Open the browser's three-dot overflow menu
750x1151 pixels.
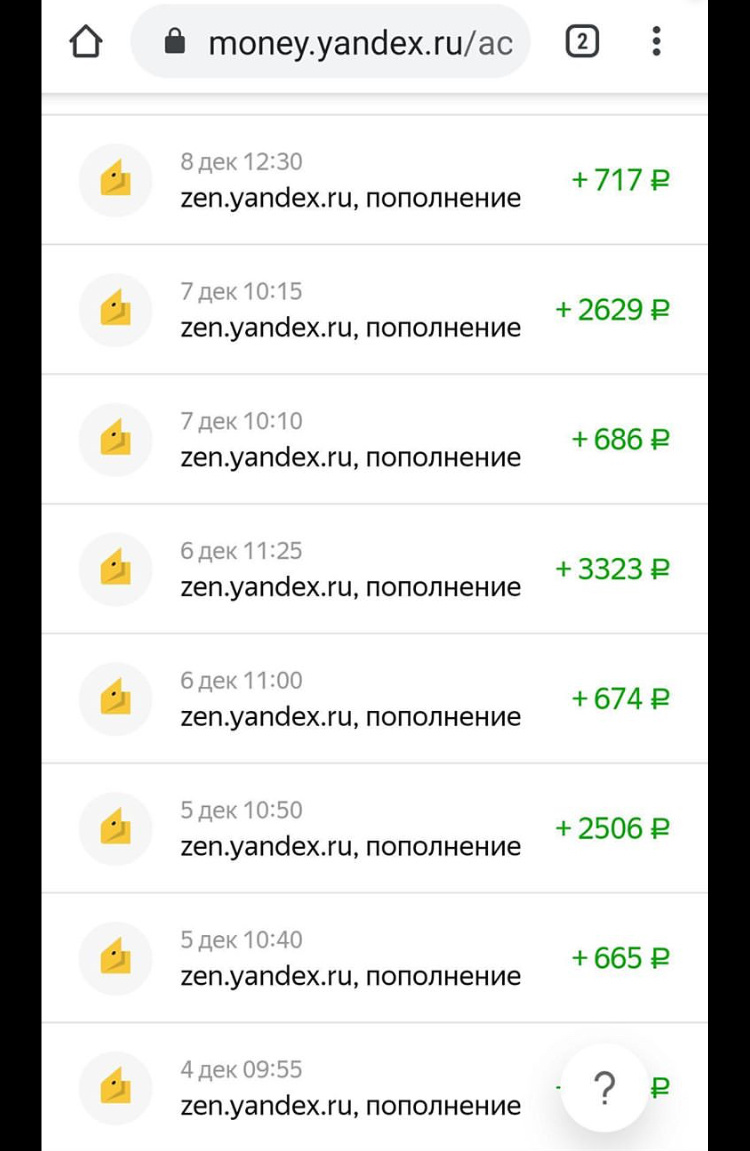(656, 41)
